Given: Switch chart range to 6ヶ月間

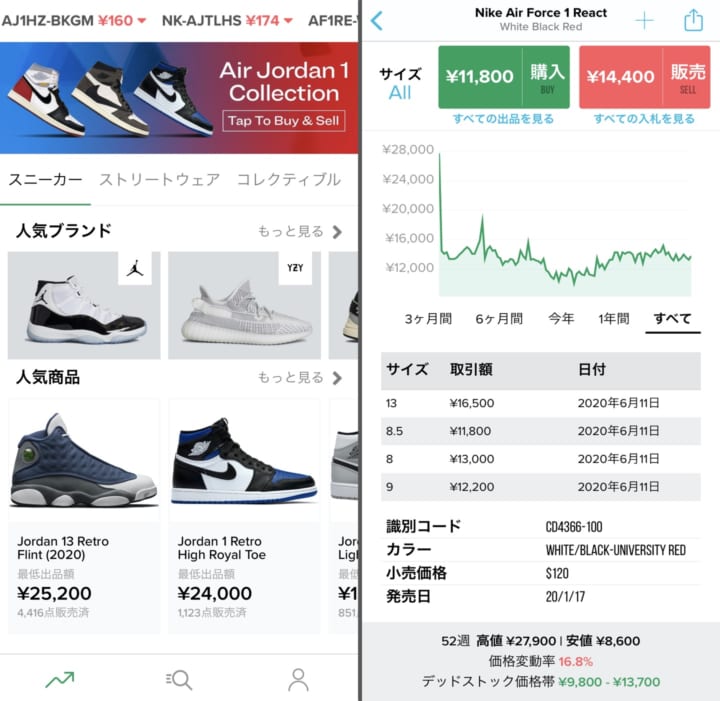Looking at the screenshot, I should click(498, 319).
